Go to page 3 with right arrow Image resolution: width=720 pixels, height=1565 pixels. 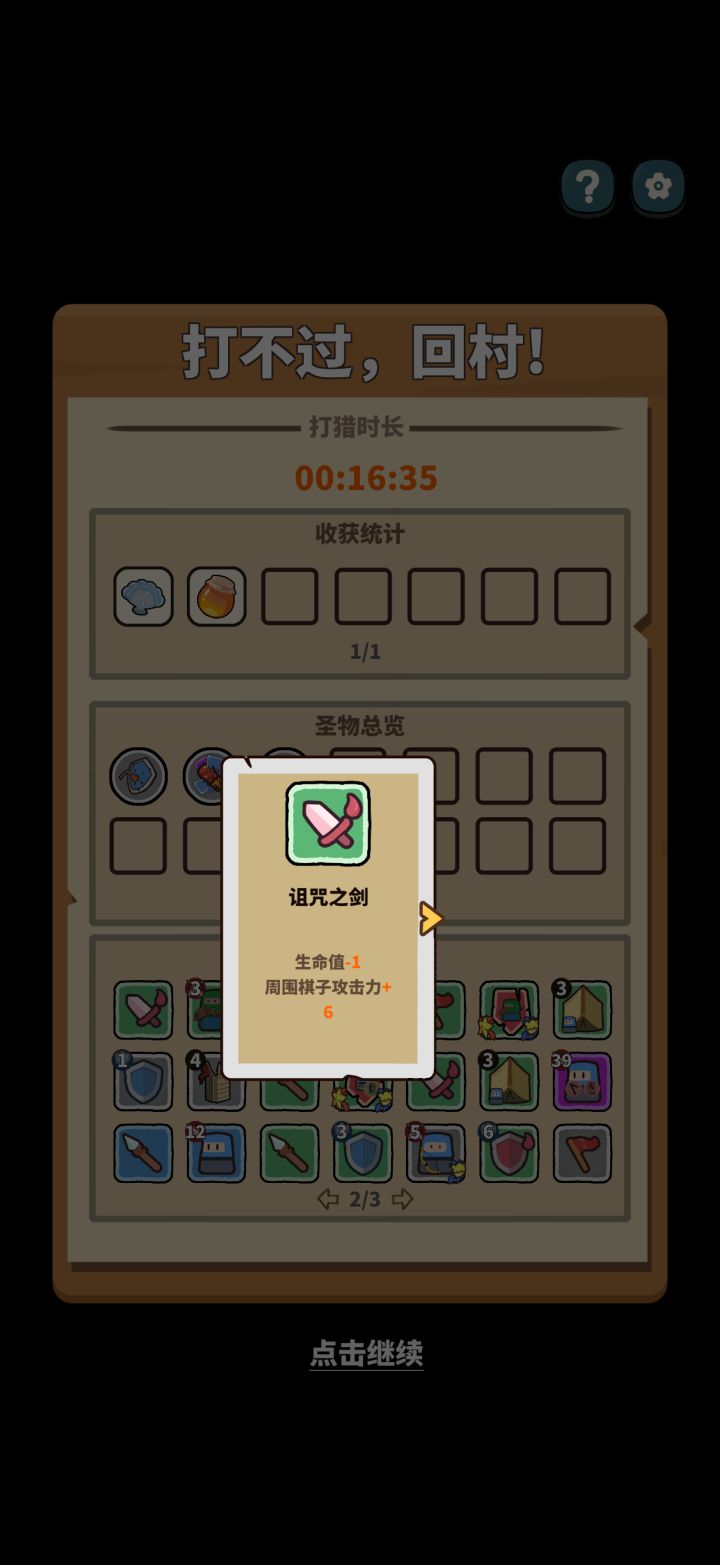coord(402,1197)
